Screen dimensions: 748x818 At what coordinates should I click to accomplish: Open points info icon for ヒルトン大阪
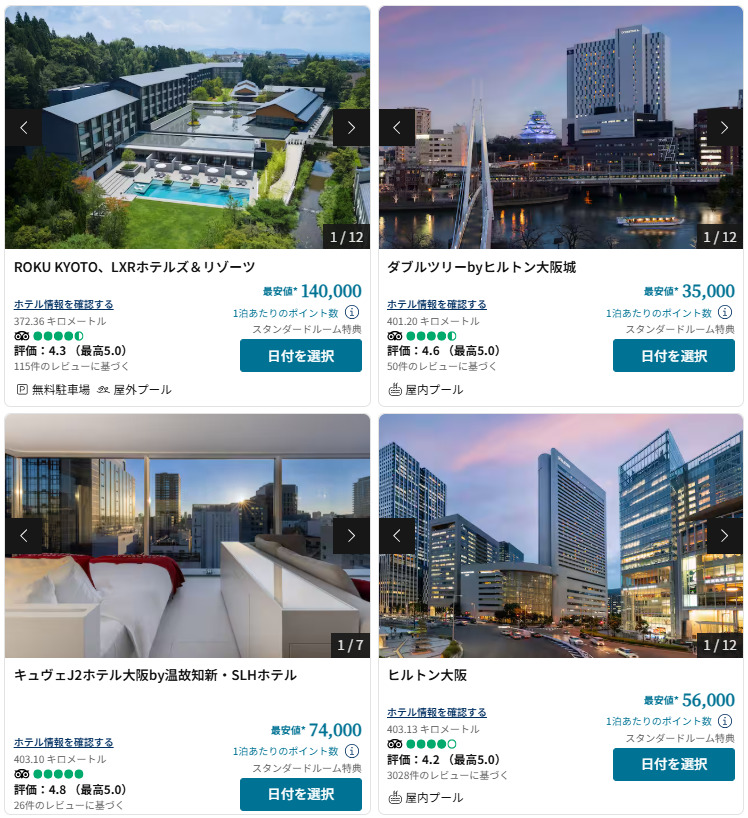pos(725,721)
